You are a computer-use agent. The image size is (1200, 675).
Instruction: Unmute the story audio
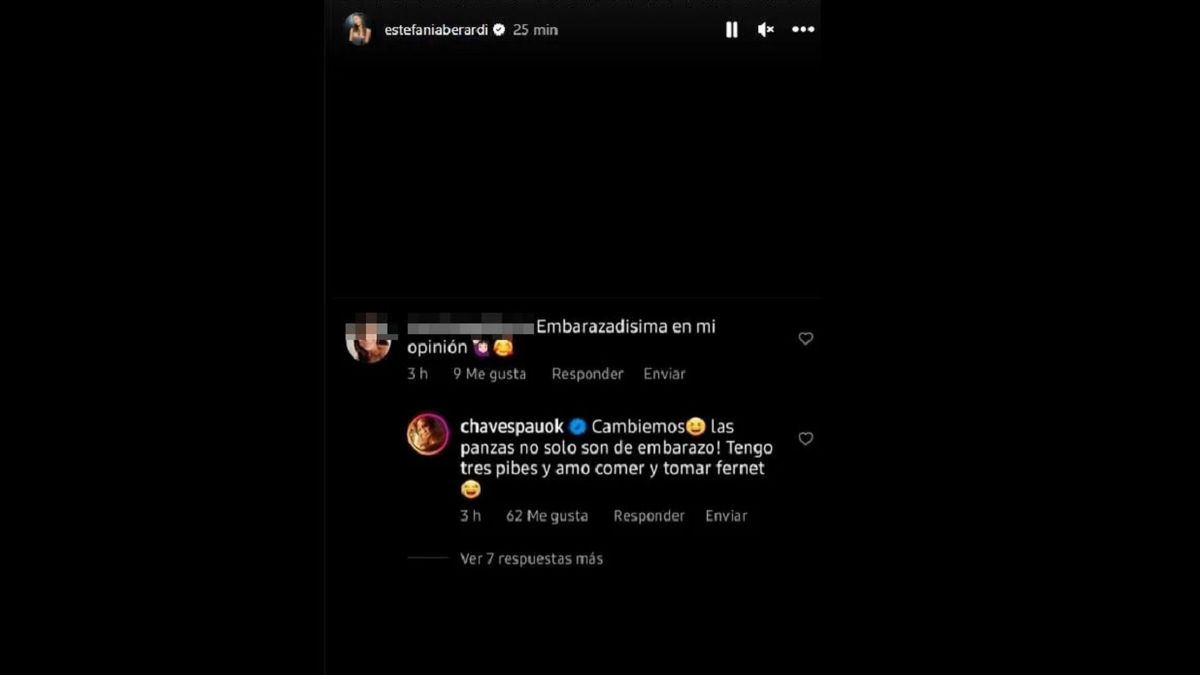click(x=766, y=30)
